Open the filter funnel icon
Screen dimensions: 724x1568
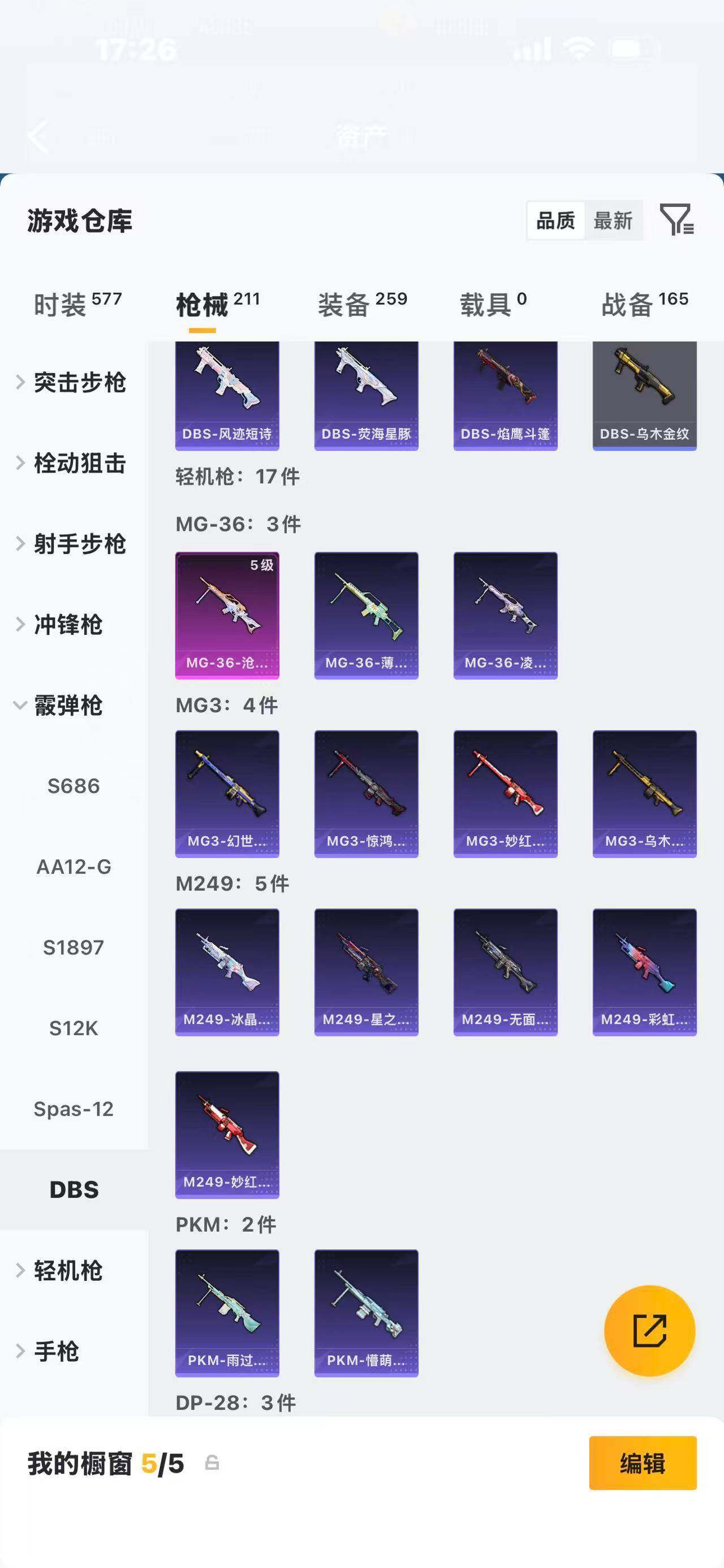click(x=676, y=220)
